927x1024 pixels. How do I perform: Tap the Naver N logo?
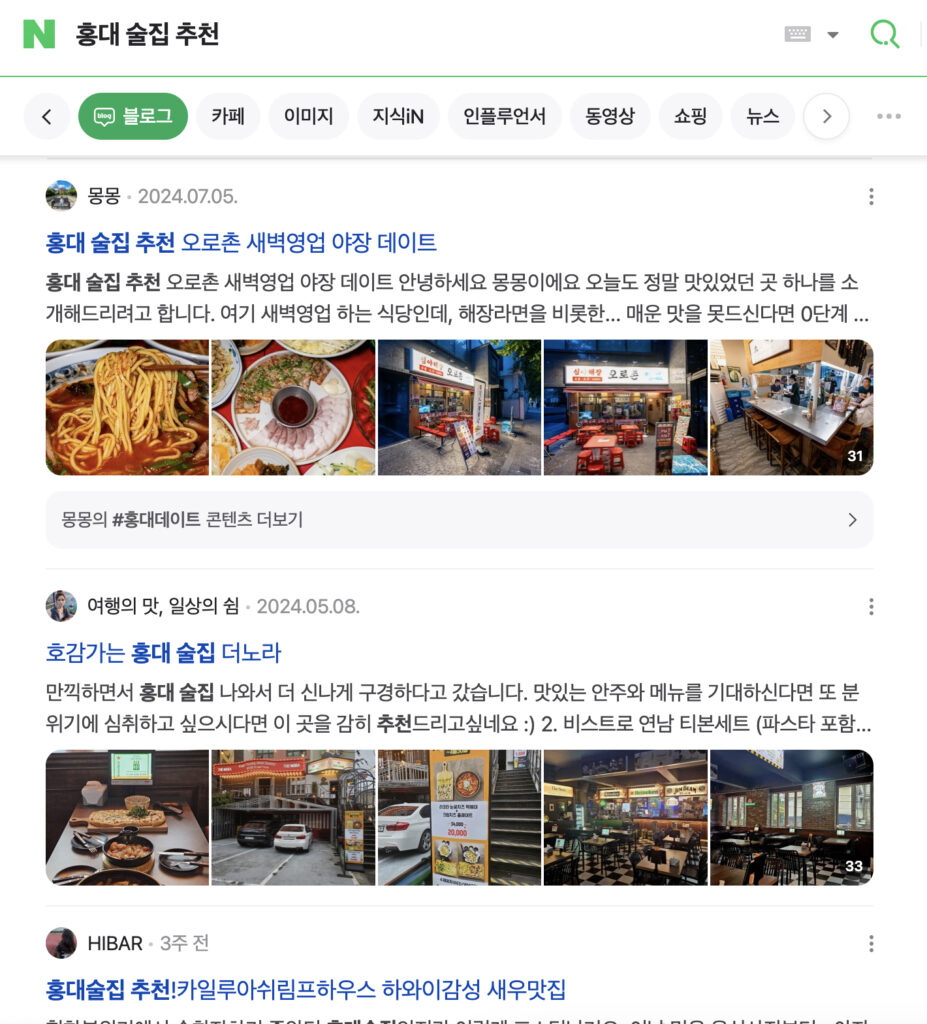(39, 34)
